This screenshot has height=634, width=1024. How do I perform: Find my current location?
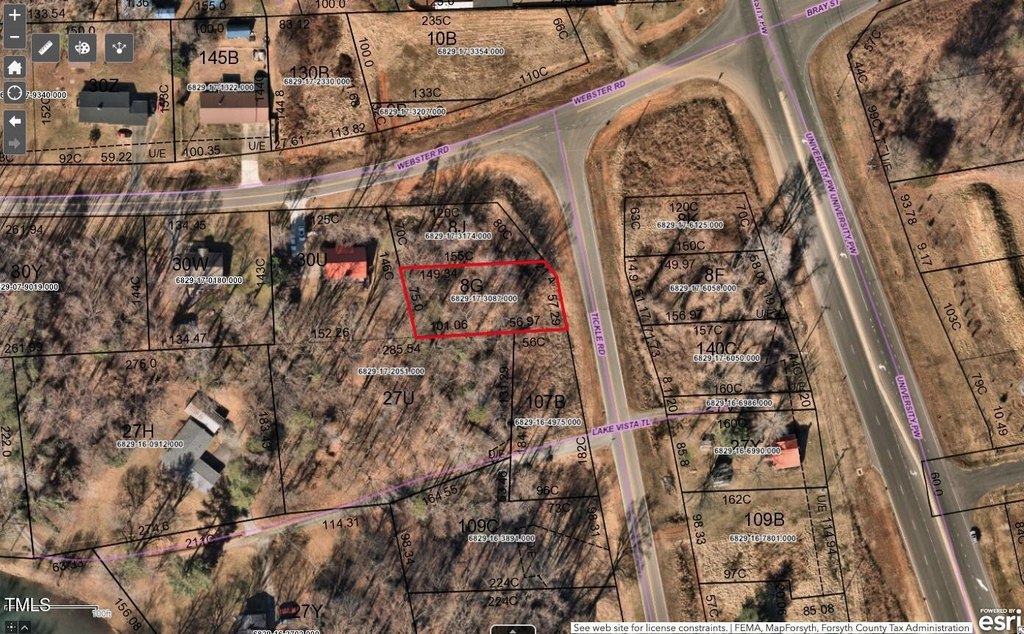point(14,93)
